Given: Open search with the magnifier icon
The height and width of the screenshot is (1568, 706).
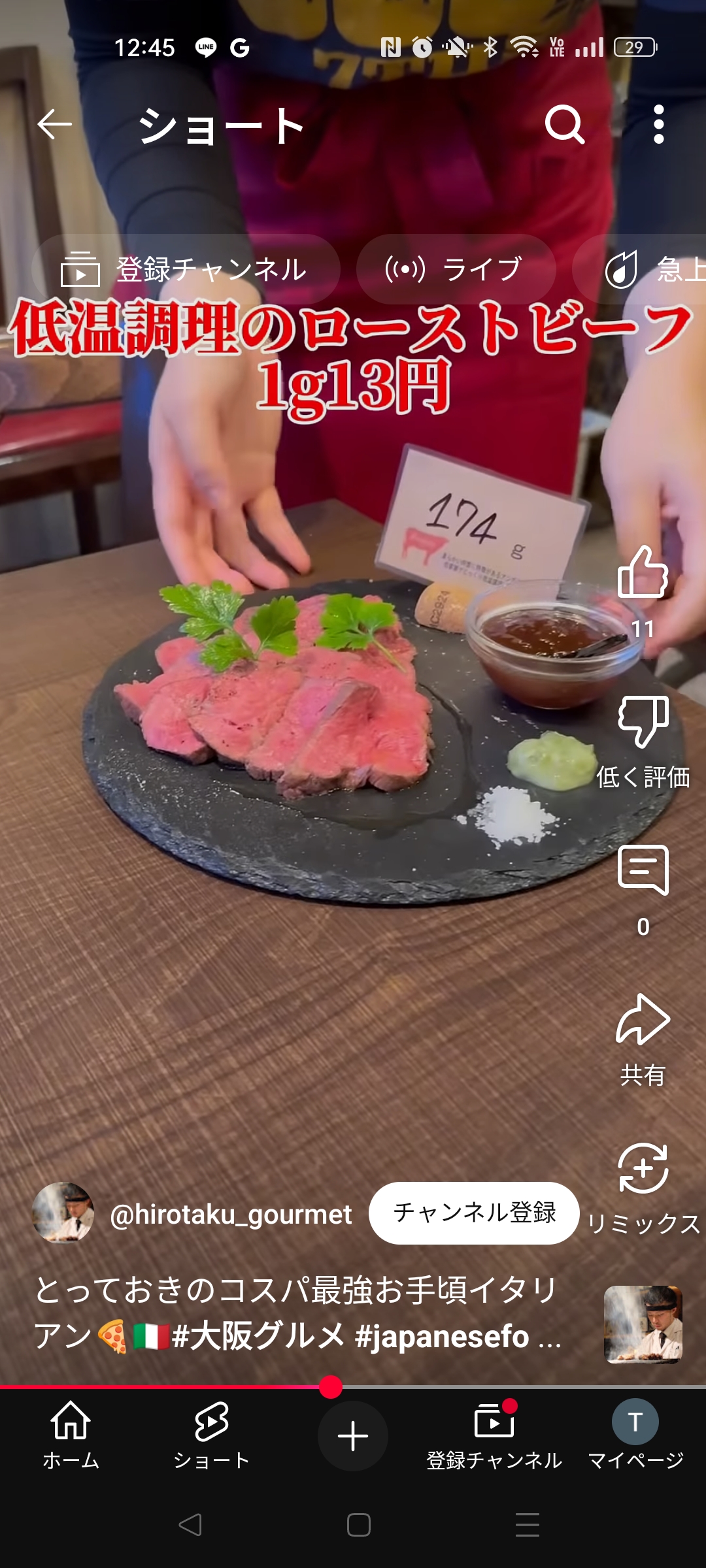Looking at the screenshot, I should [x=565, y=124].
